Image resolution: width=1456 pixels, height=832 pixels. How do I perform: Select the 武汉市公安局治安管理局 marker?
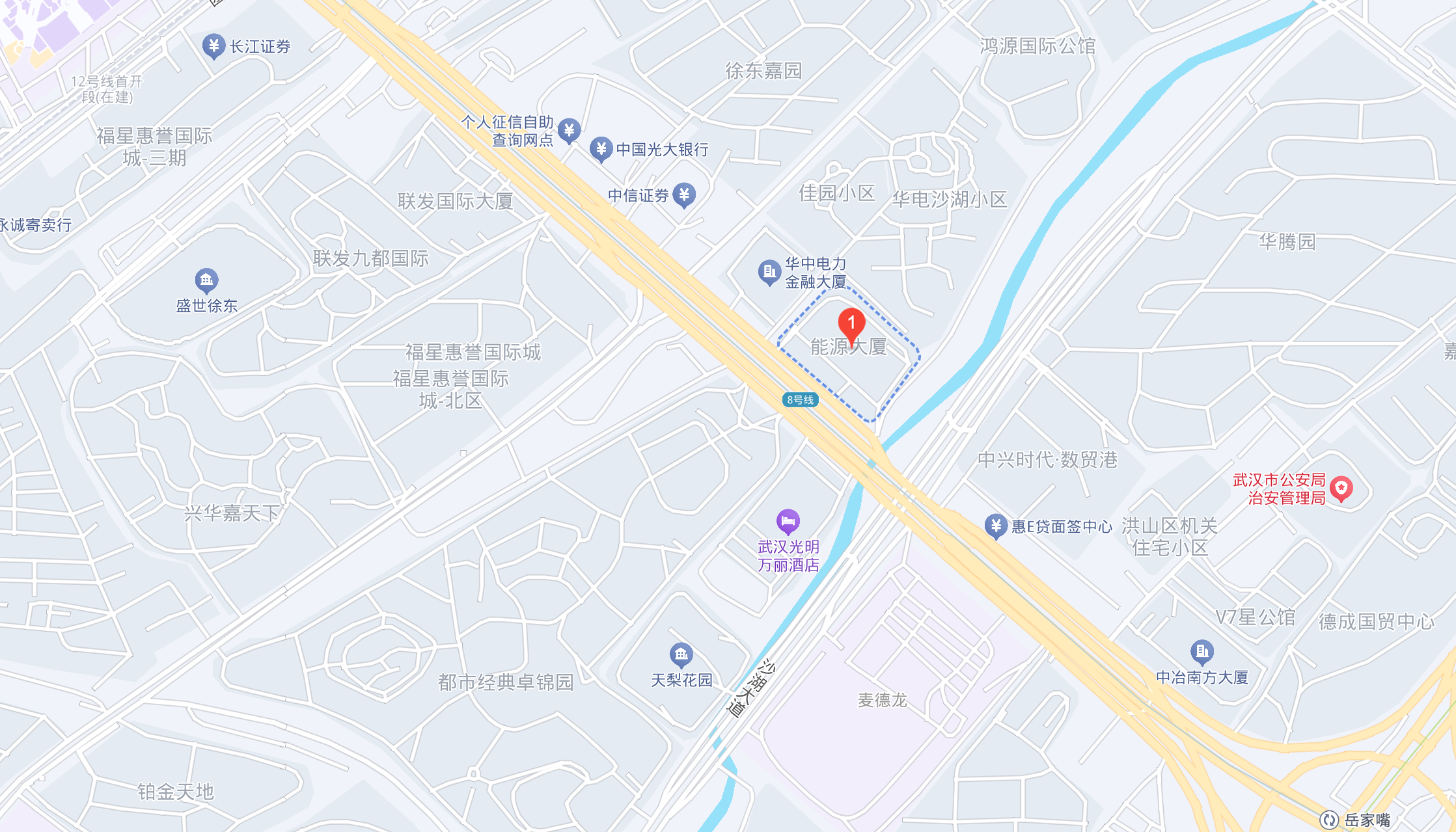coord(1341,488)
